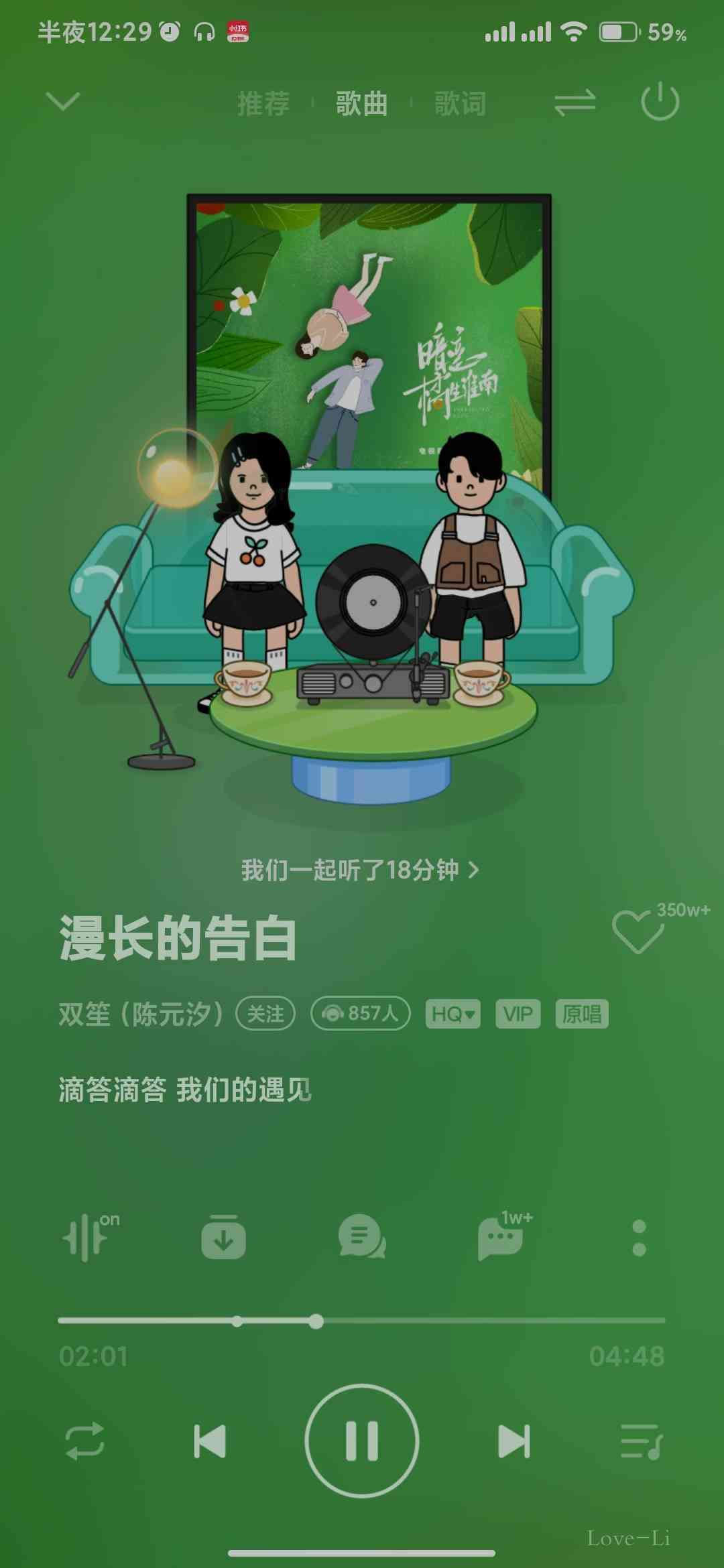This screenshot has width=724, height=1568.
Task: Collapse the player with the down chevron
Action: [x=63, y=102]
